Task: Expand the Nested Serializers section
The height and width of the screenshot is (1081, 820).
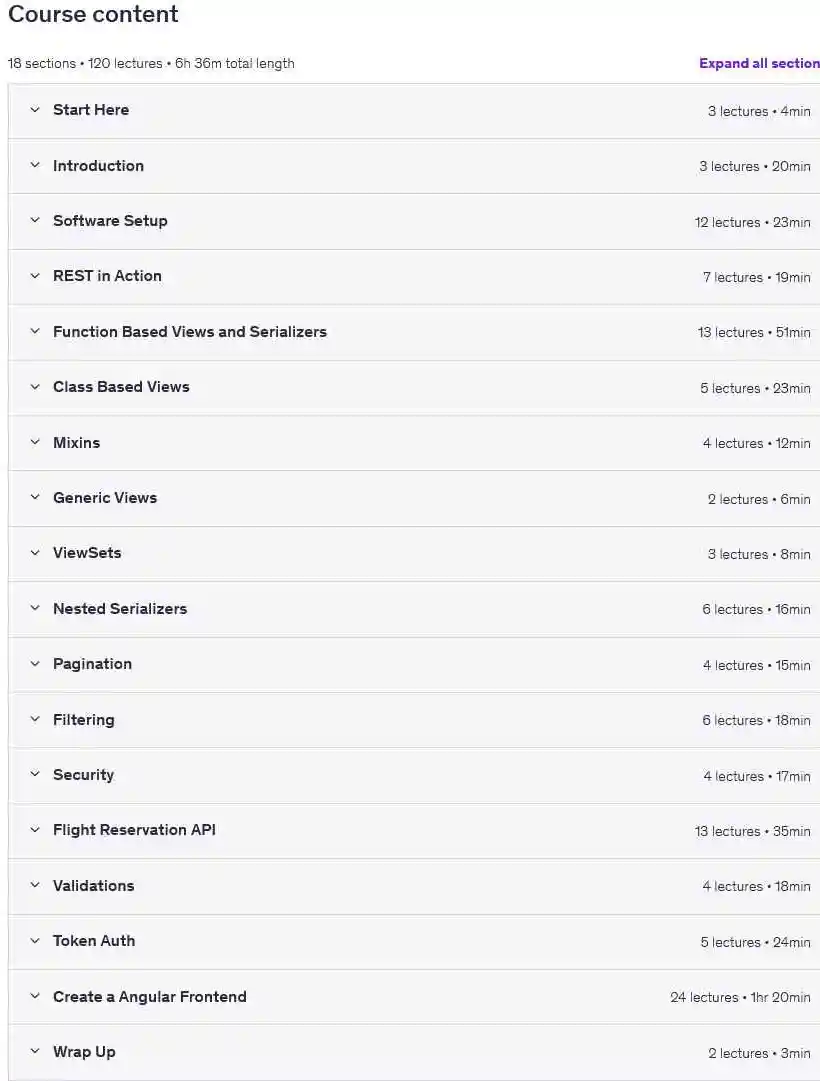Action: coord(414,609)
